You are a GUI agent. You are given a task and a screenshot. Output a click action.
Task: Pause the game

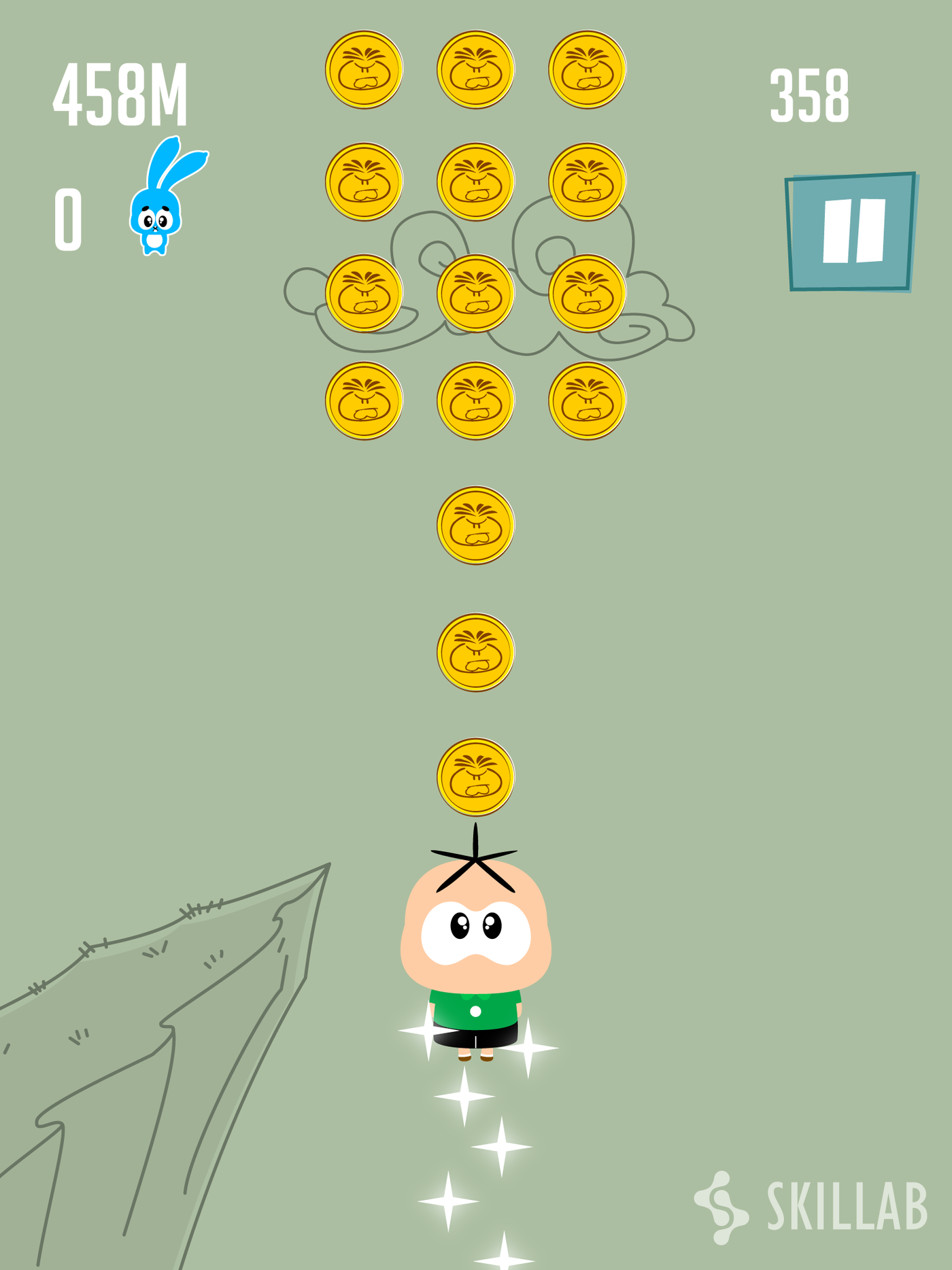tap(851, 231)
